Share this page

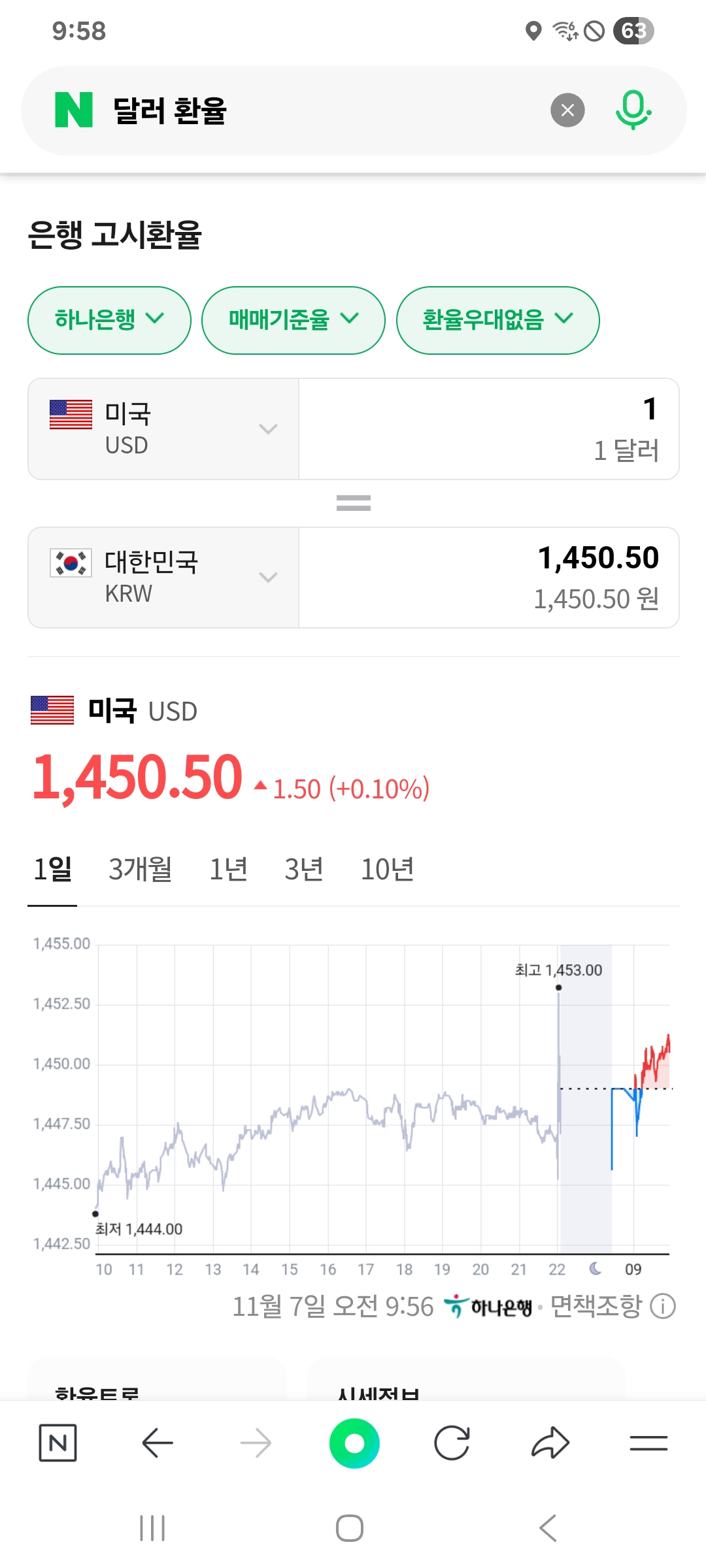(550, 1443)
